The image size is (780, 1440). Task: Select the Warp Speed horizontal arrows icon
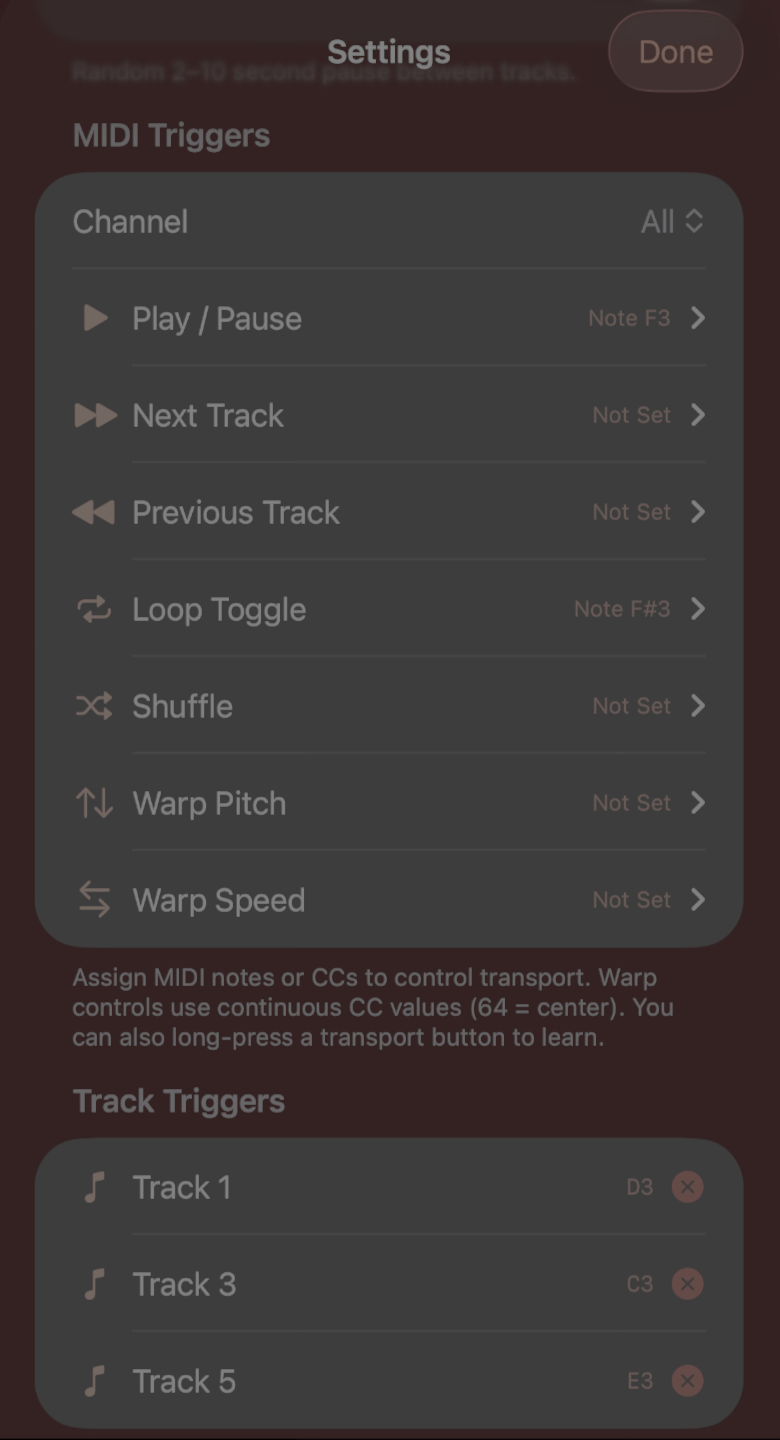click(x=93, y=900)
